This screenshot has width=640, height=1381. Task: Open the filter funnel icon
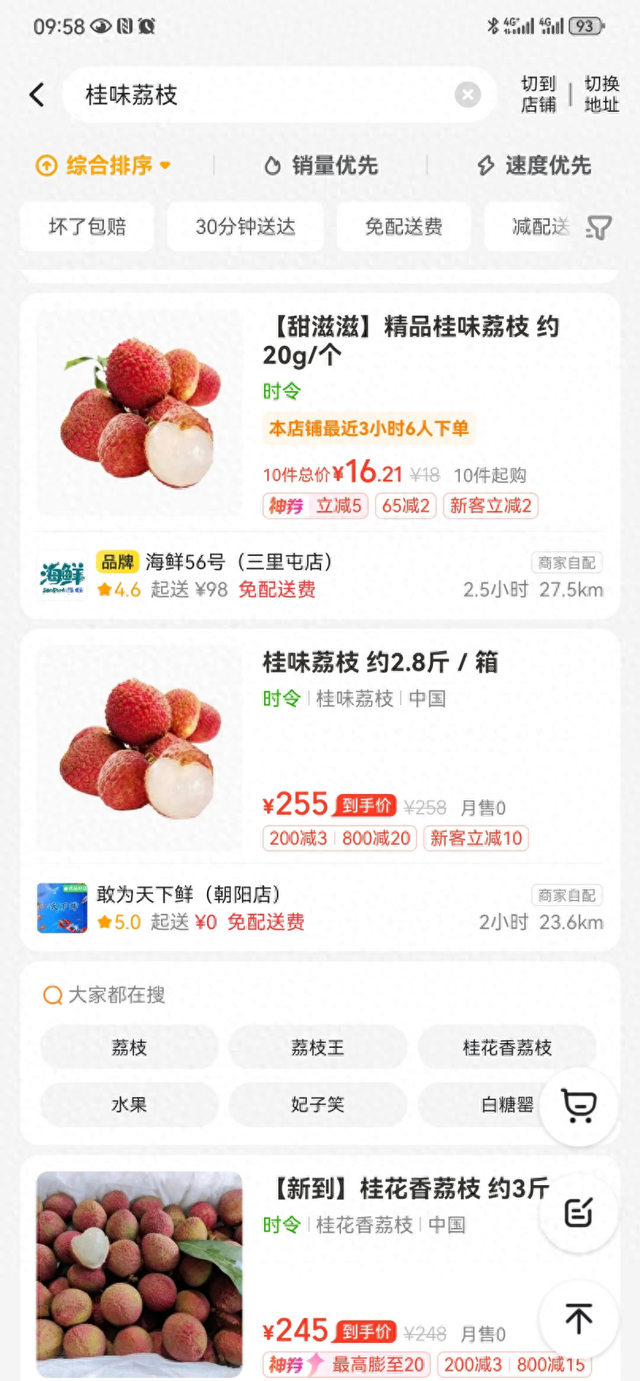point(598,228)
